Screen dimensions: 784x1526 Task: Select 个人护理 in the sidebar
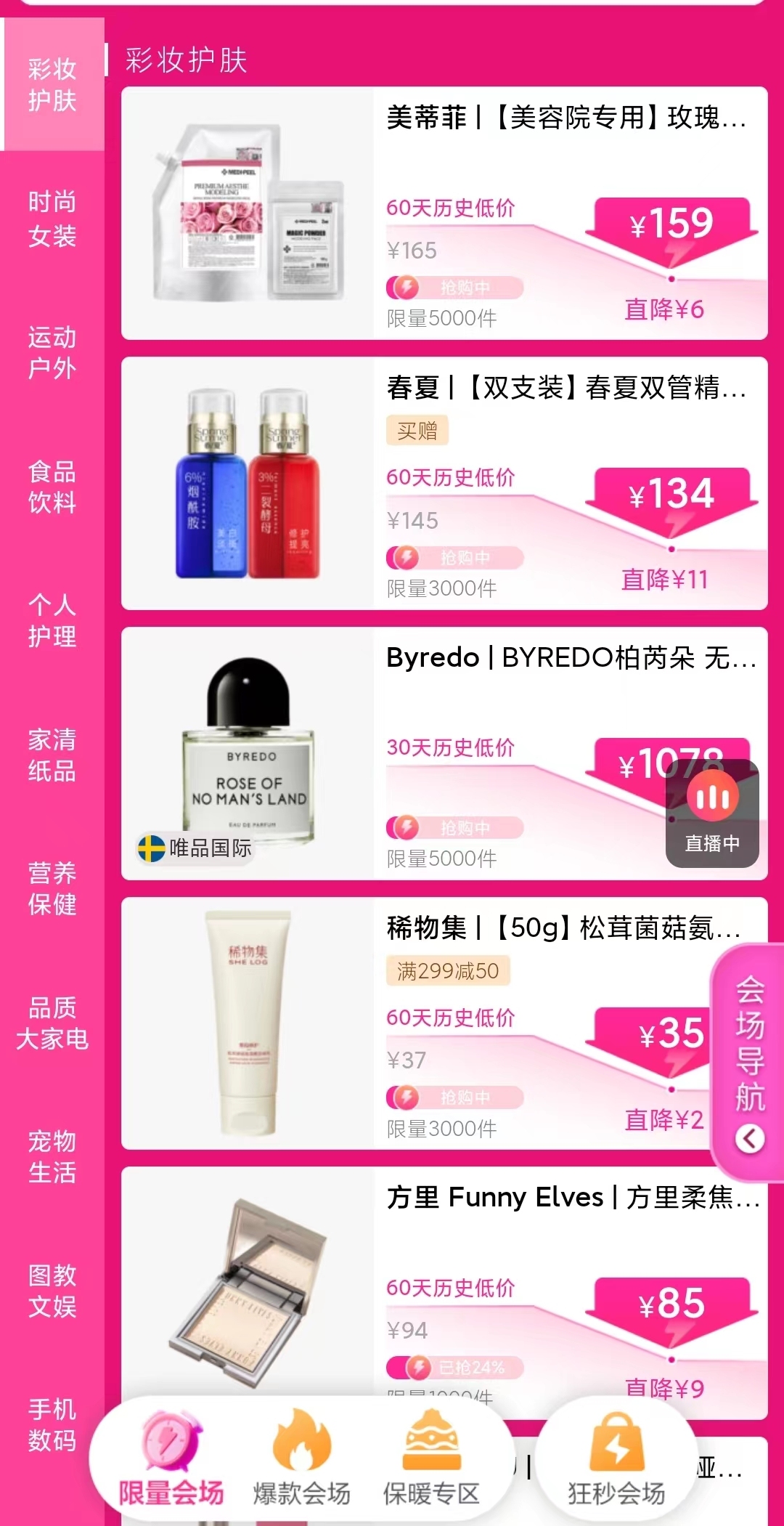click(52, 620)
